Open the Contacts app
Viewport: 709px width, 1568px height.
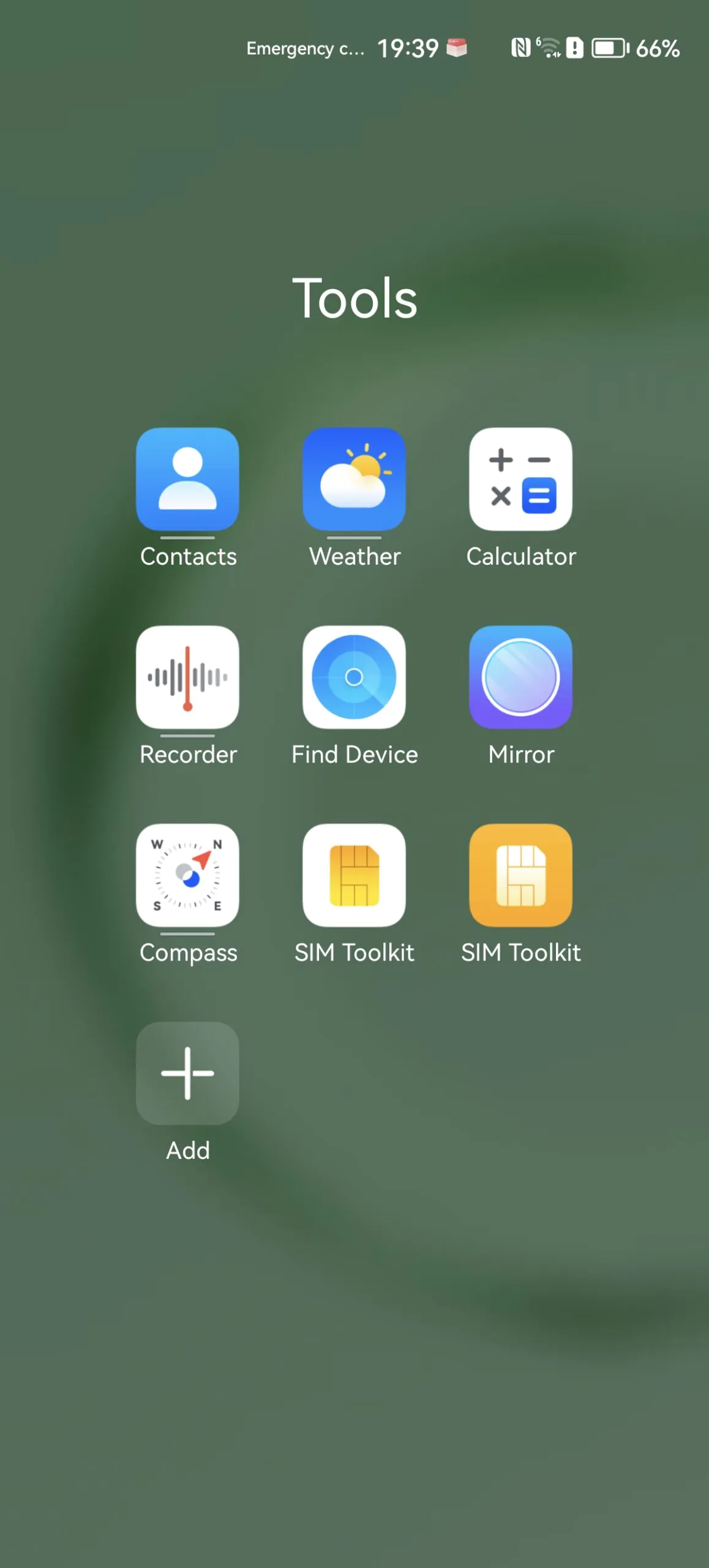pyautogui.click(x=187, y=479)
